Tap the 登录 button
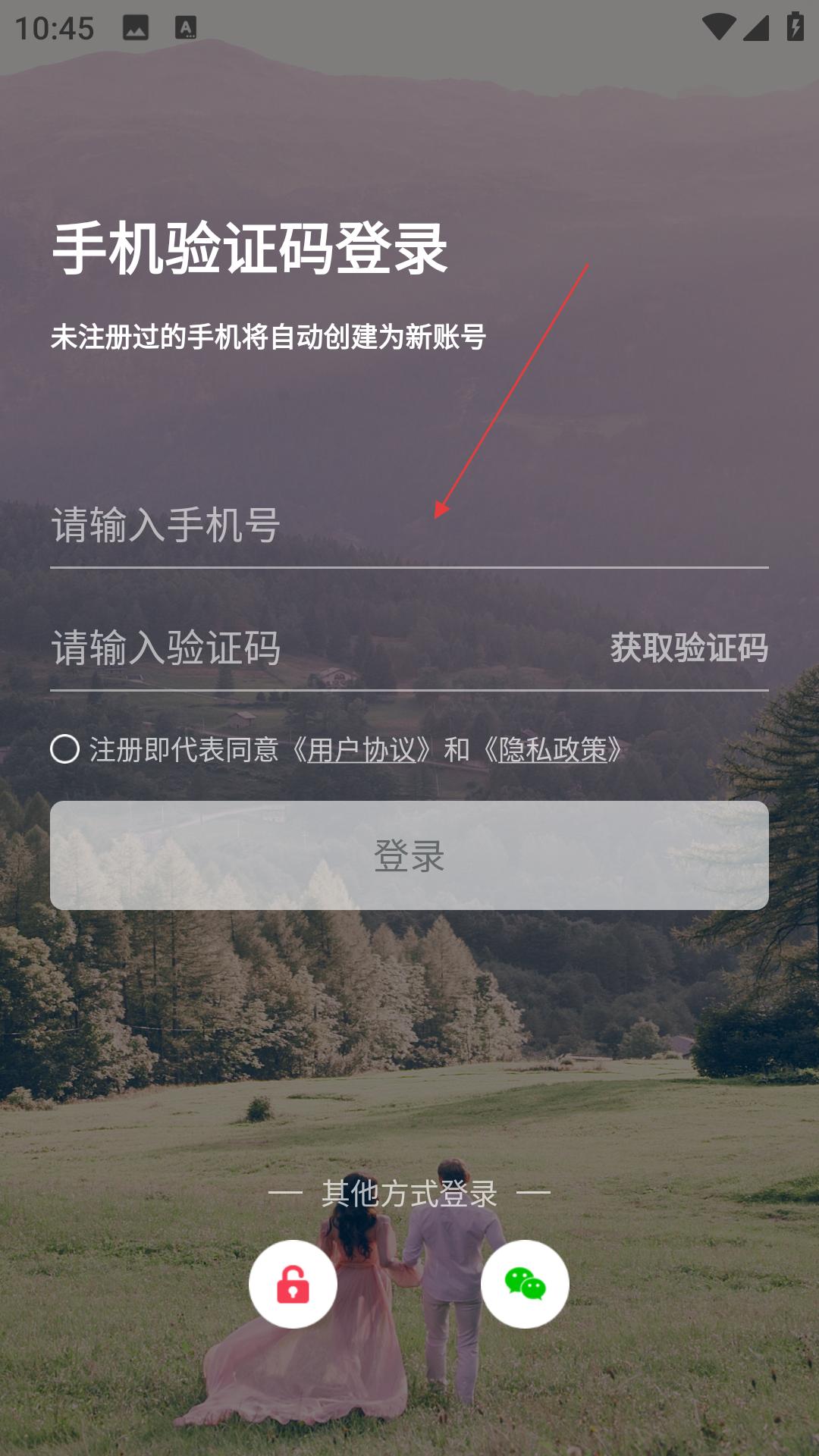Image resolution: width=819 pixels, height=1456 pixels. point(409,855)
